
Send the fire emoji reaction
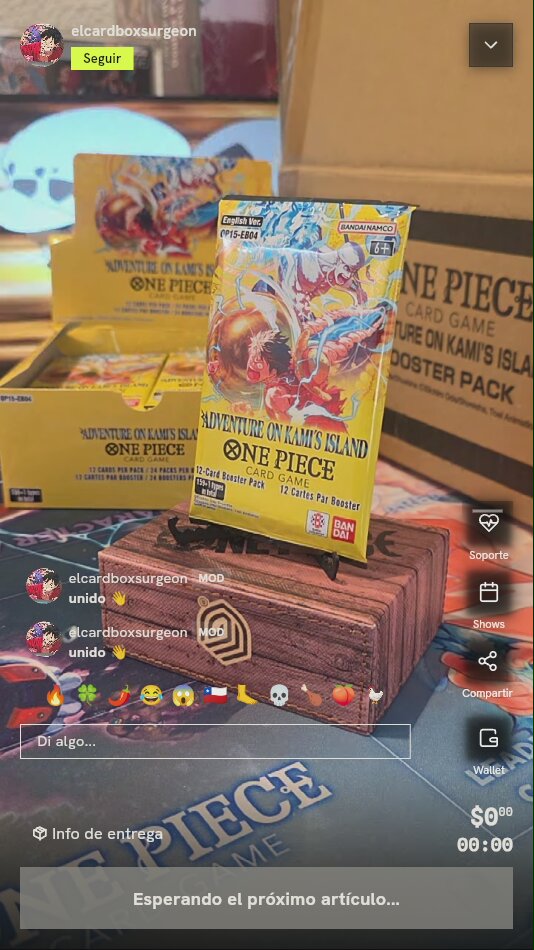55,696
